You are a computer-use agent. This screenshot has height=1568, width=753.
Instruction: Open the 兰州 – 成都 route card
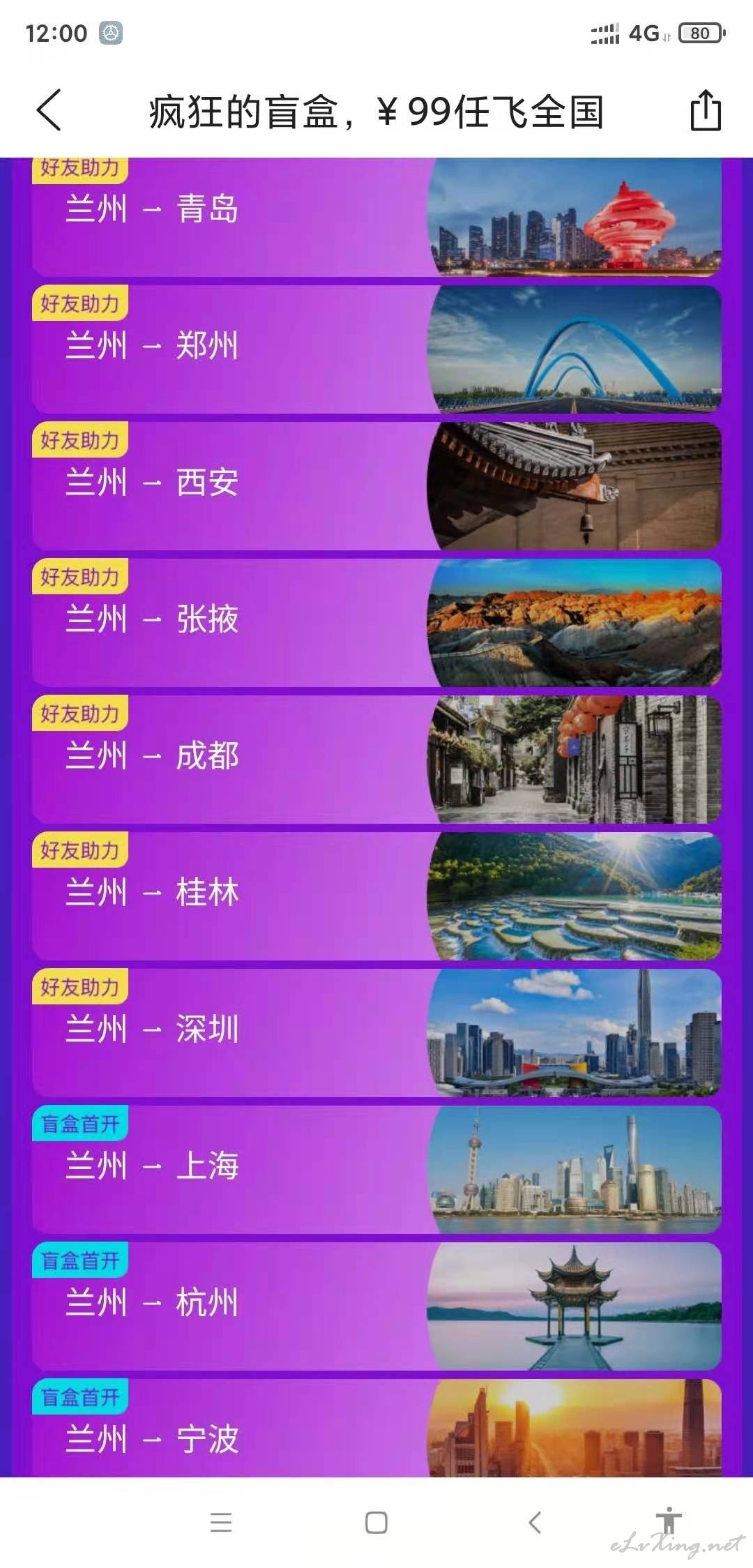click(x=376, y=760)
